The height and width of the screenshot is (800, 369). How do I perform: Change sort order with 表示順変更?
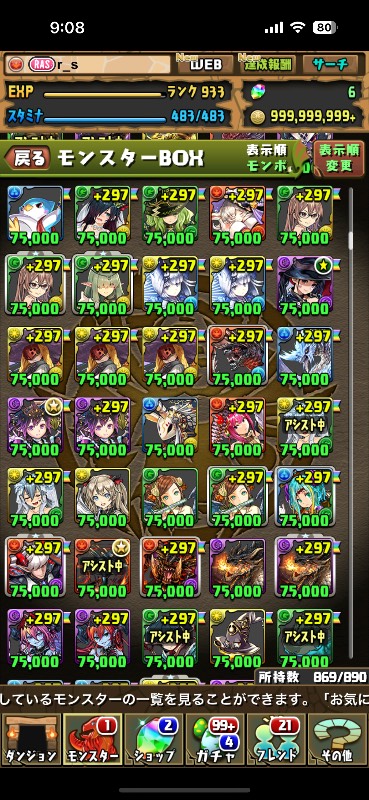click(x=339, y=158)
